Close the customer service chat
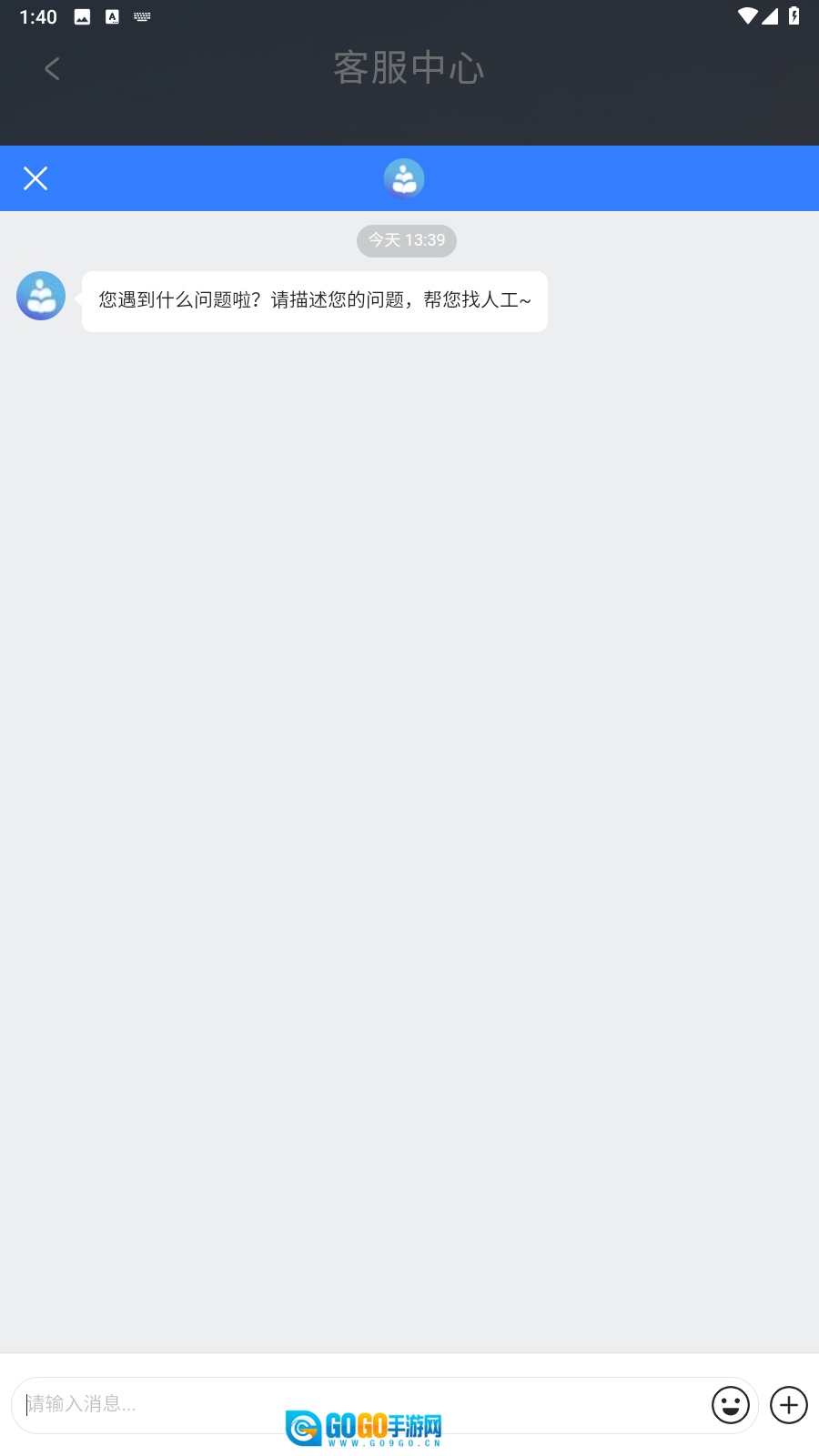This screenshot has height=1456, width=819. [35, 178]
